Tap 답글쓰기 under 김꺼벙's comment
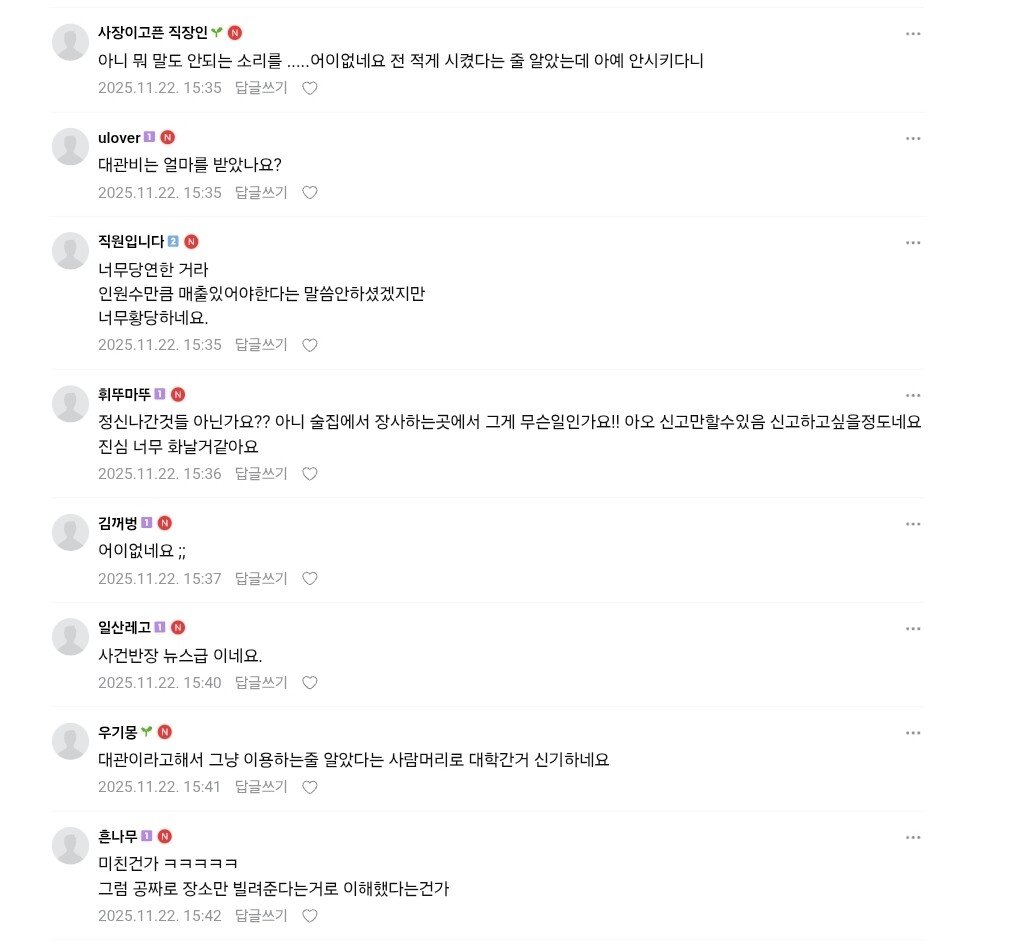1027x941 pixels. (261, 579)
